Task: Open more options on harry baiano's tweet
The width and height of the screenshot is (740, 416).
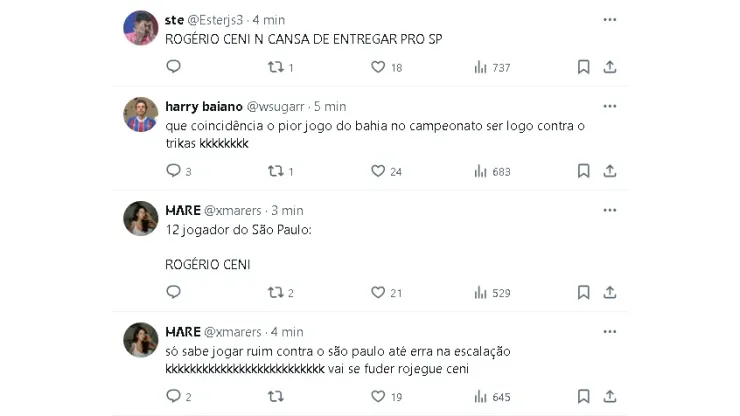Action: coord(610,107)
